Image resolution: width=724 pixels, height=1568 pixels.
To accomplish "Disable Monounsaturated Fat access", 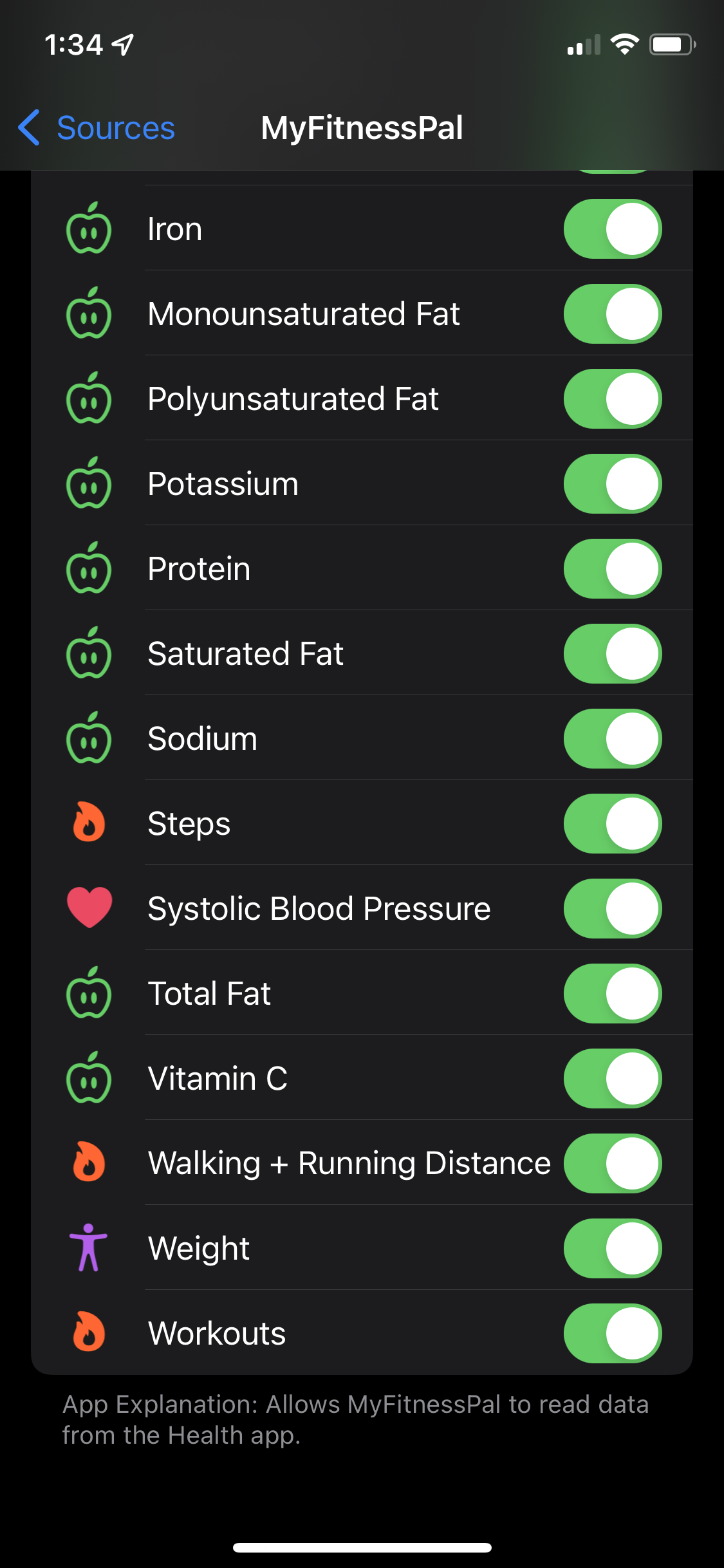I will click(x=612, y=314).
